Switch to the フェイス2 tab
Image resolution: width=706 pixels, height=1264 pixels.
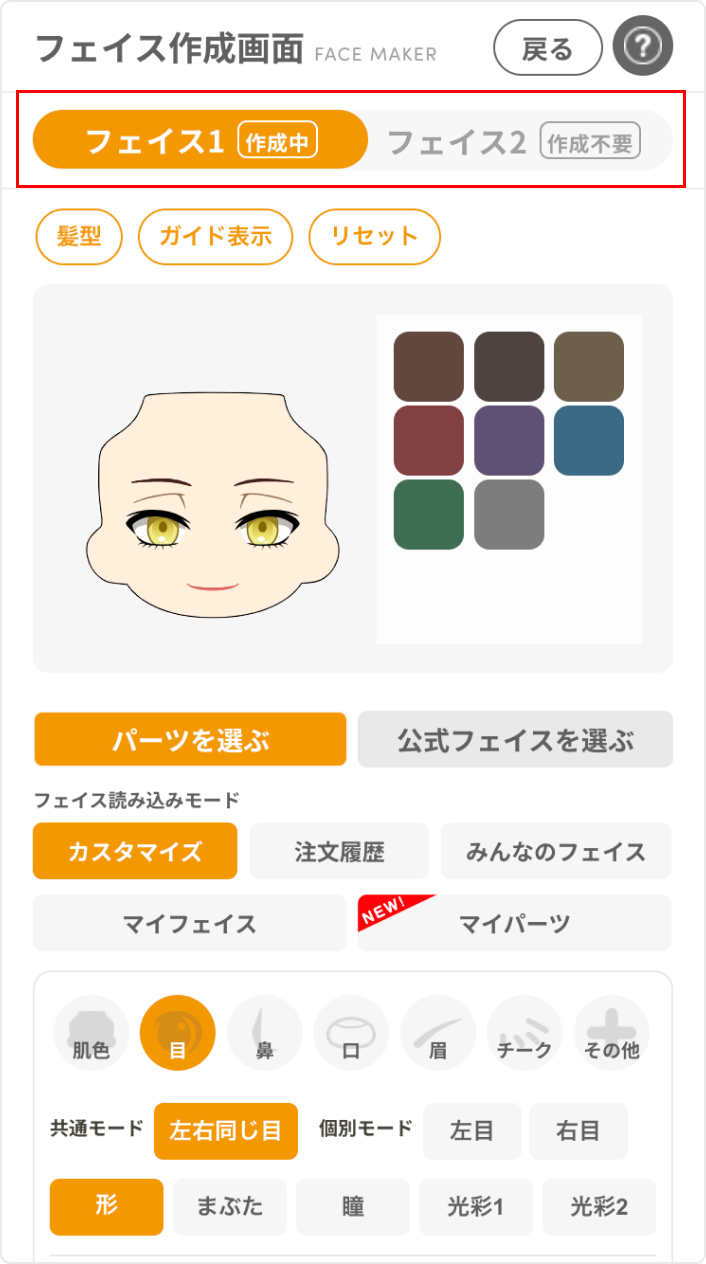(514, 142)
